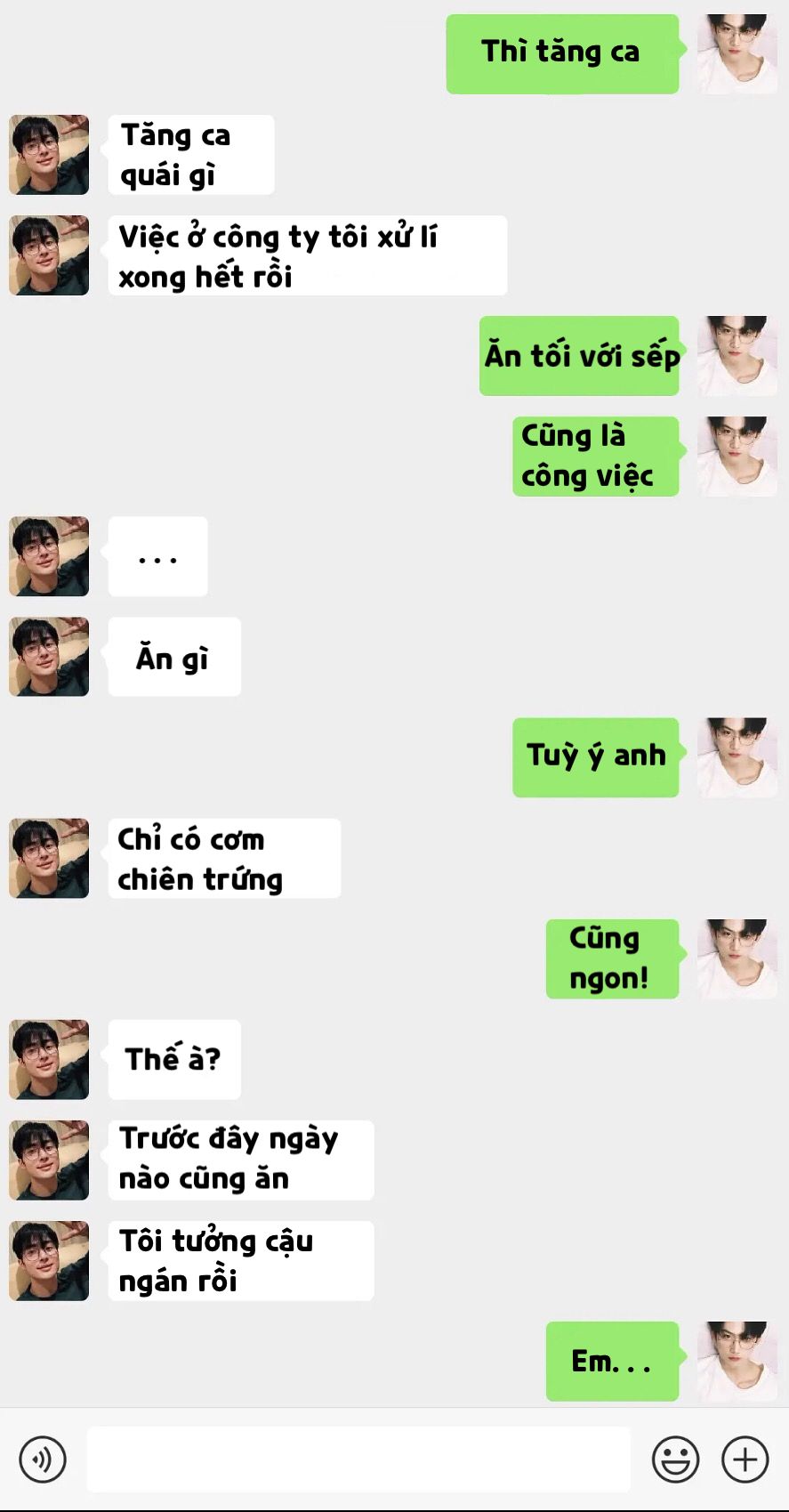
Task: Open sender avatar beside "Thì tăng ca"
Action: [737, 53]
